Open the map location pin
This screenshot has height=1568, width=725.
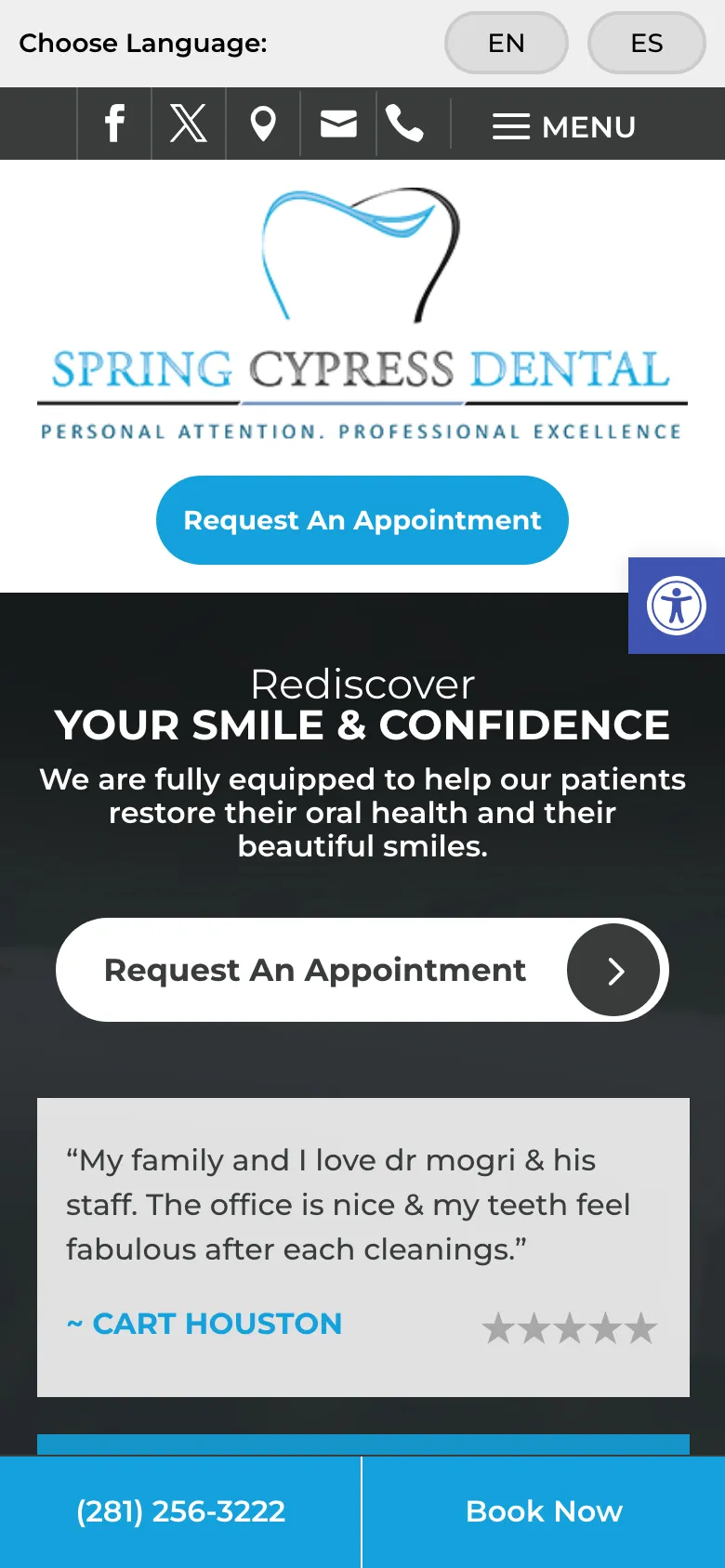tap(263, 124)
